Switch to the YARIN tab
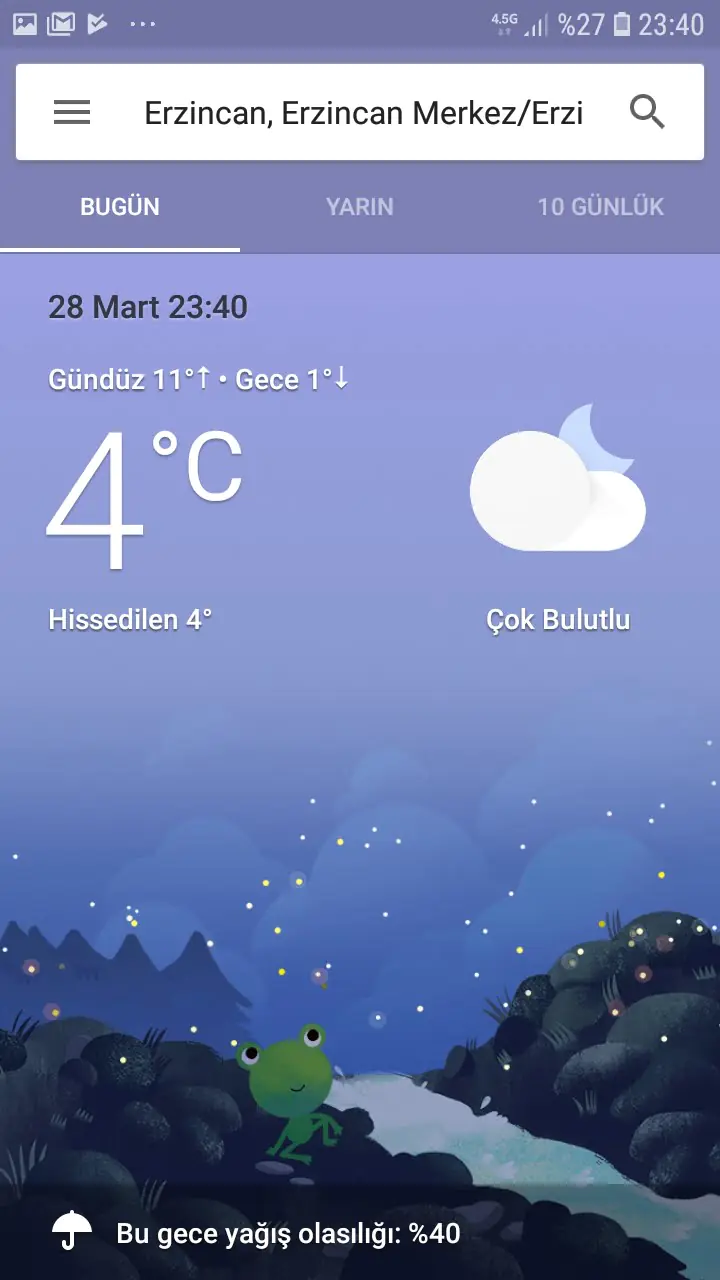 point(360,207)
